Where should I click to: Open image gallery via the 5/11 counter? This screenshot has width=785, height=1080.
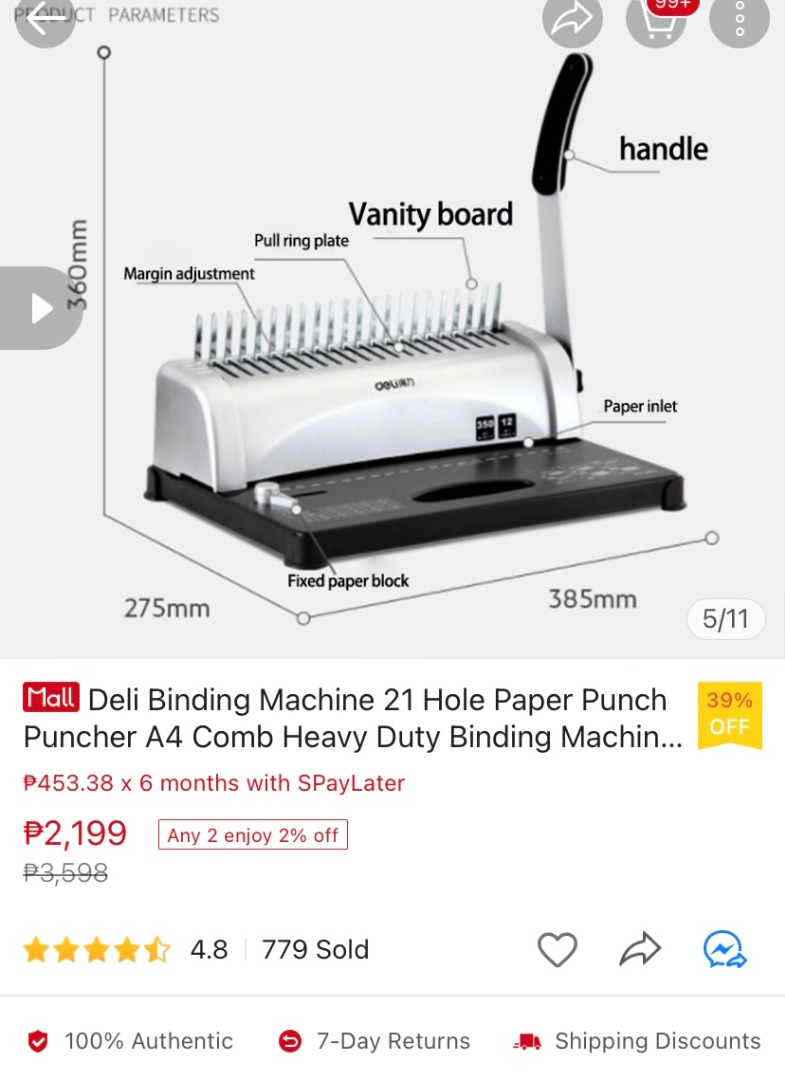(726, 619)
